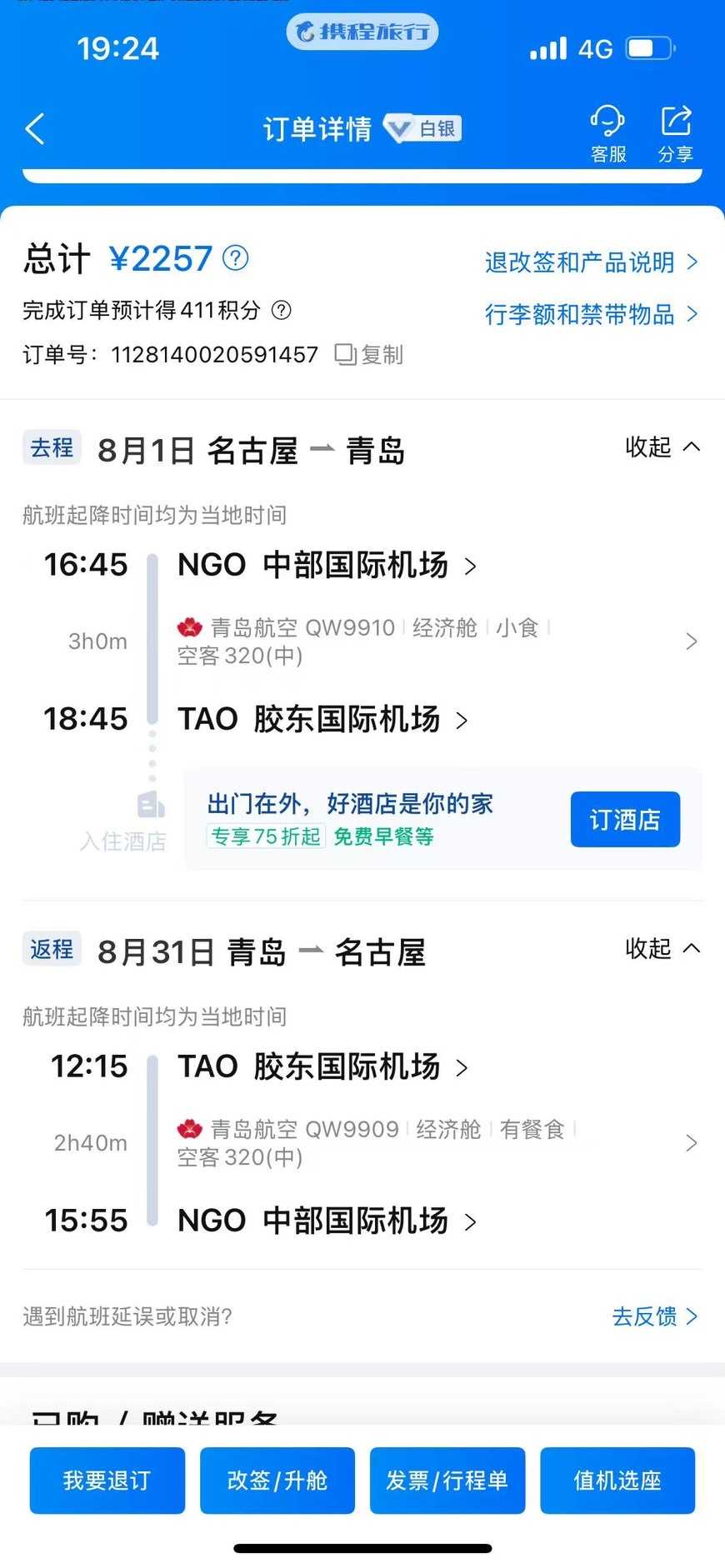
Task: View departure NGO 中部国际机场 on 8月1日
Action: (327, 566)
